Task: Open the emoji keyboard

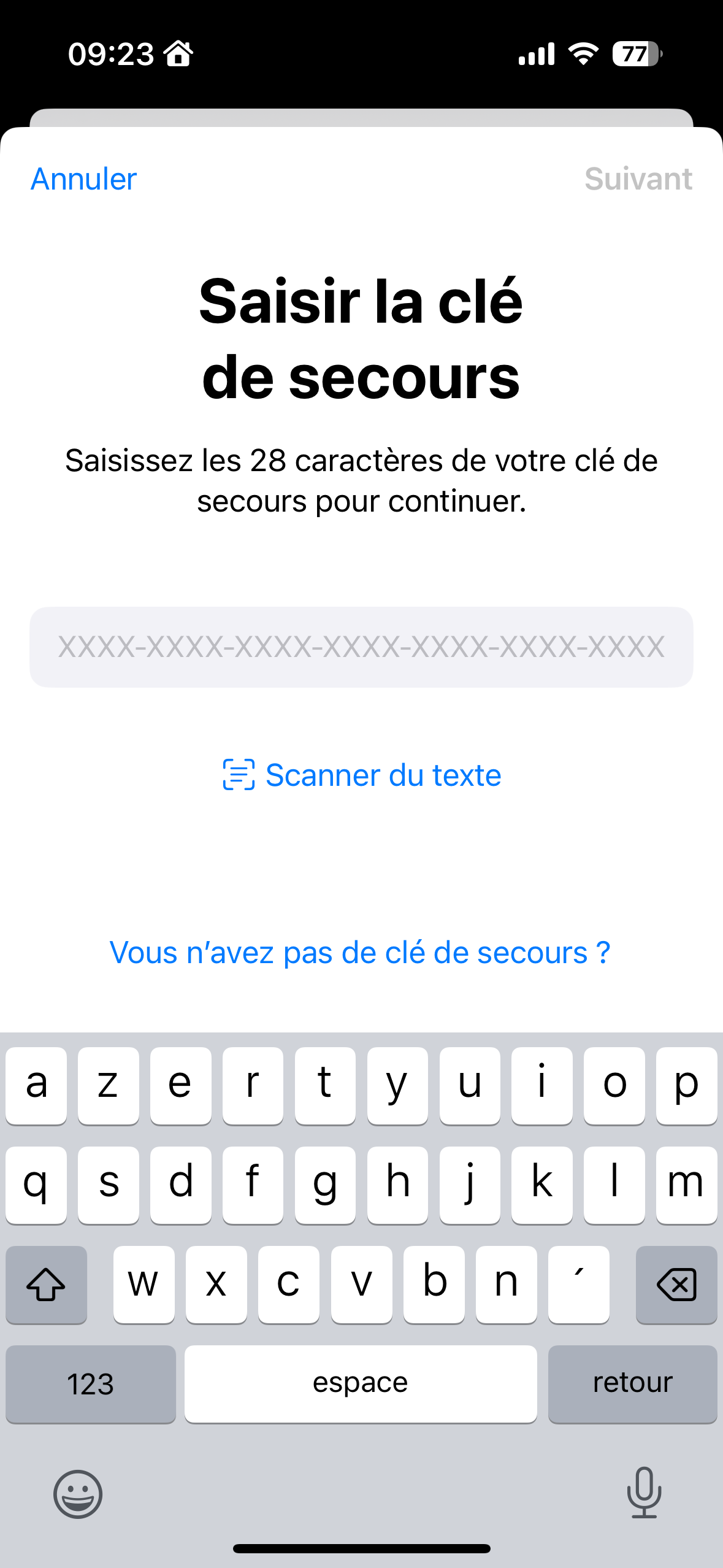Action: click(78, 1494)
